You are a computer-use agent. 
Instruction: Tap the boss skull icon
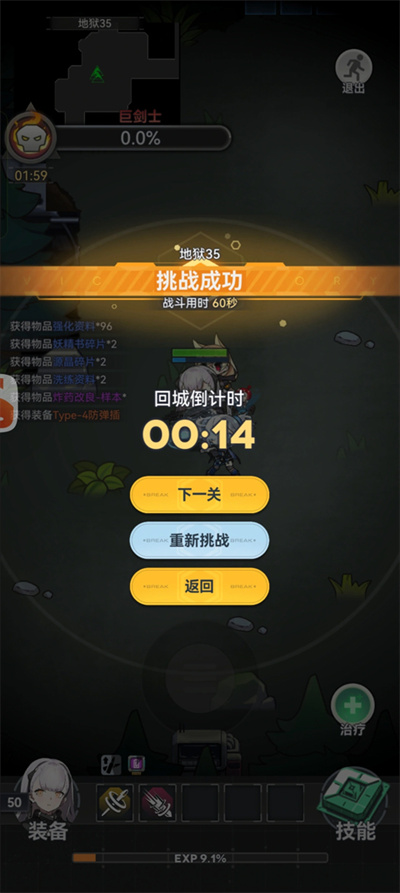[x=31, y=138]
